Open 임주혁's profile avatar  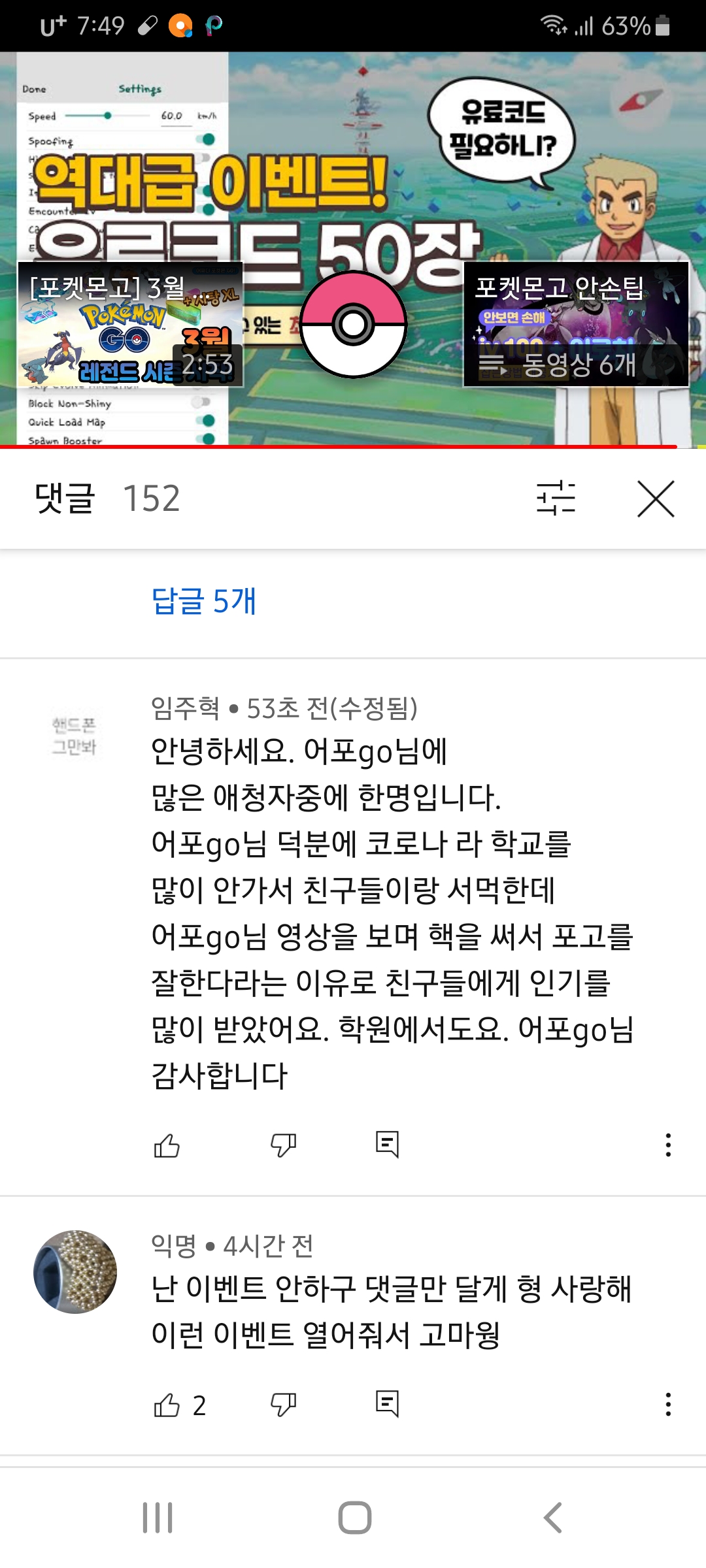(x=75, y=735)
